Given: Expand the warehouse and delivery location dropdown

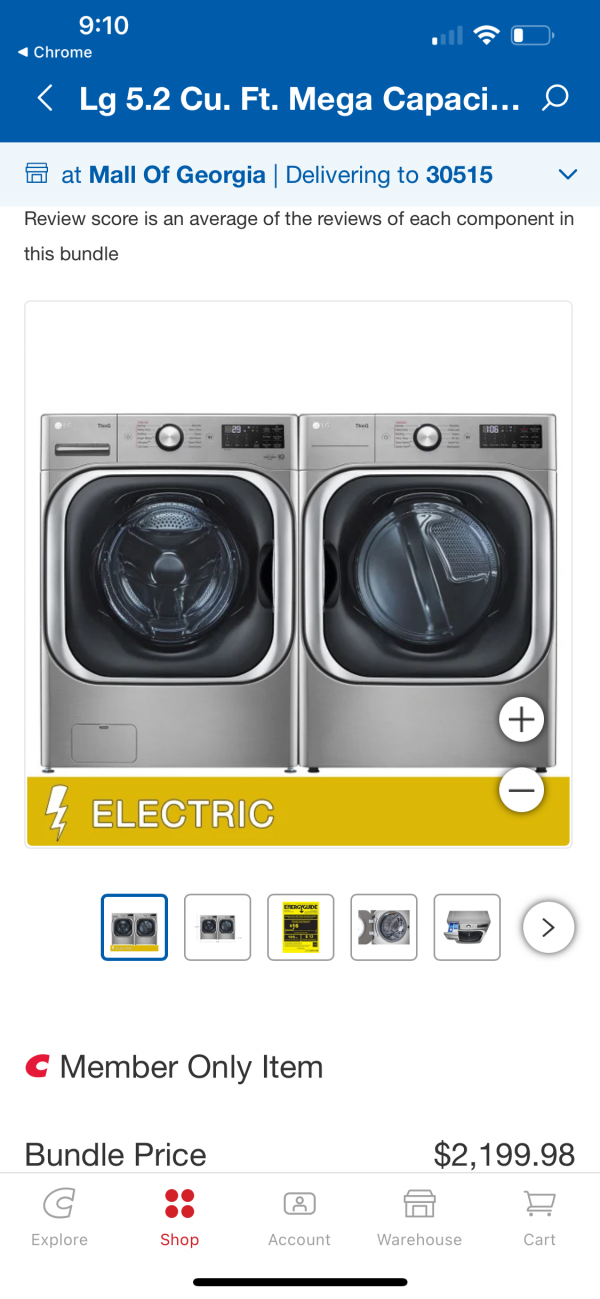Looking at the screenshot, I should click(x=567, y=175).
